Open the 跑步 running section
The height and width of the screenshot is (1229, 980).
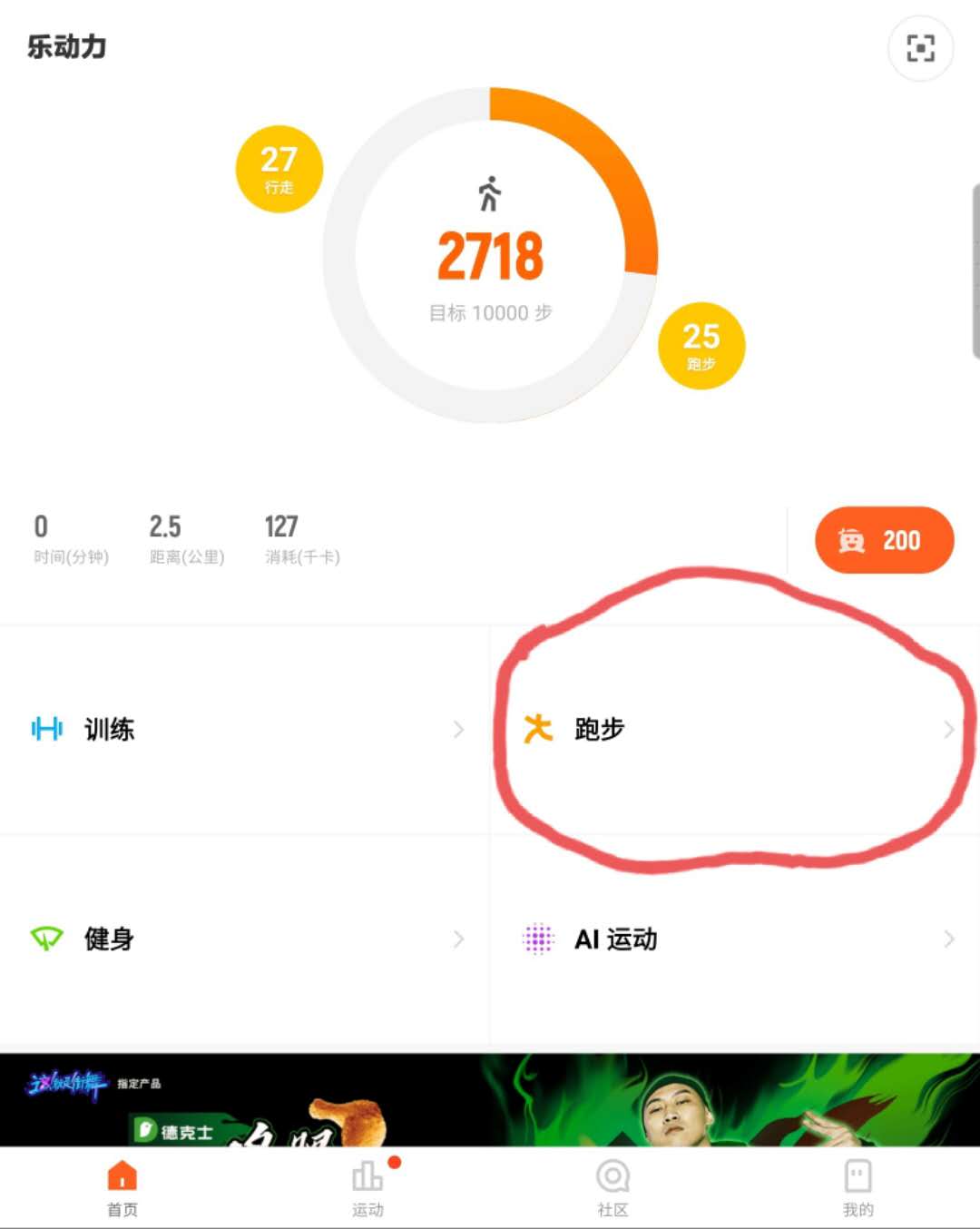point(735,729)
